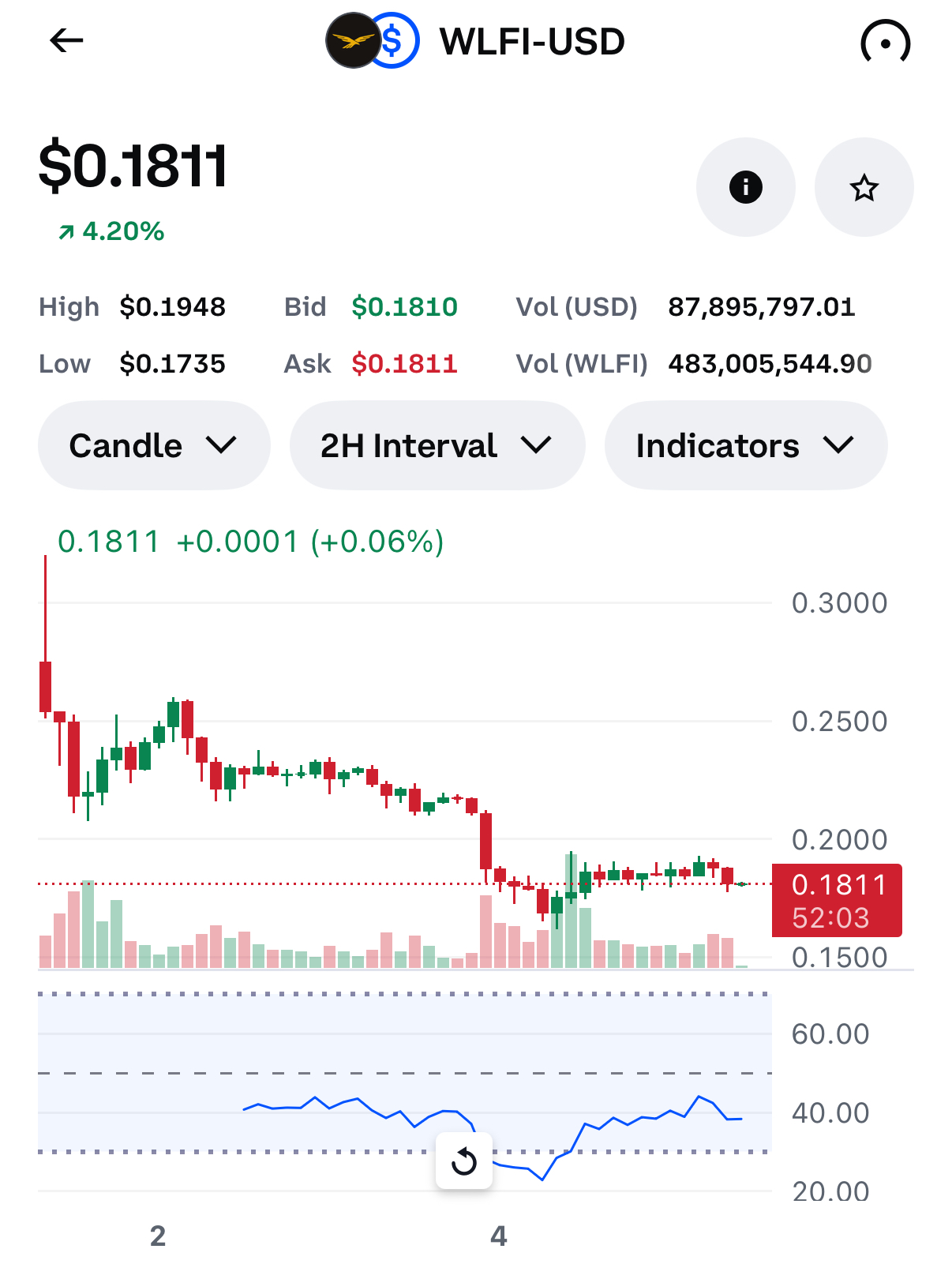
Task: Expand the Candle chart type dropdown
Action: (154, 446)
